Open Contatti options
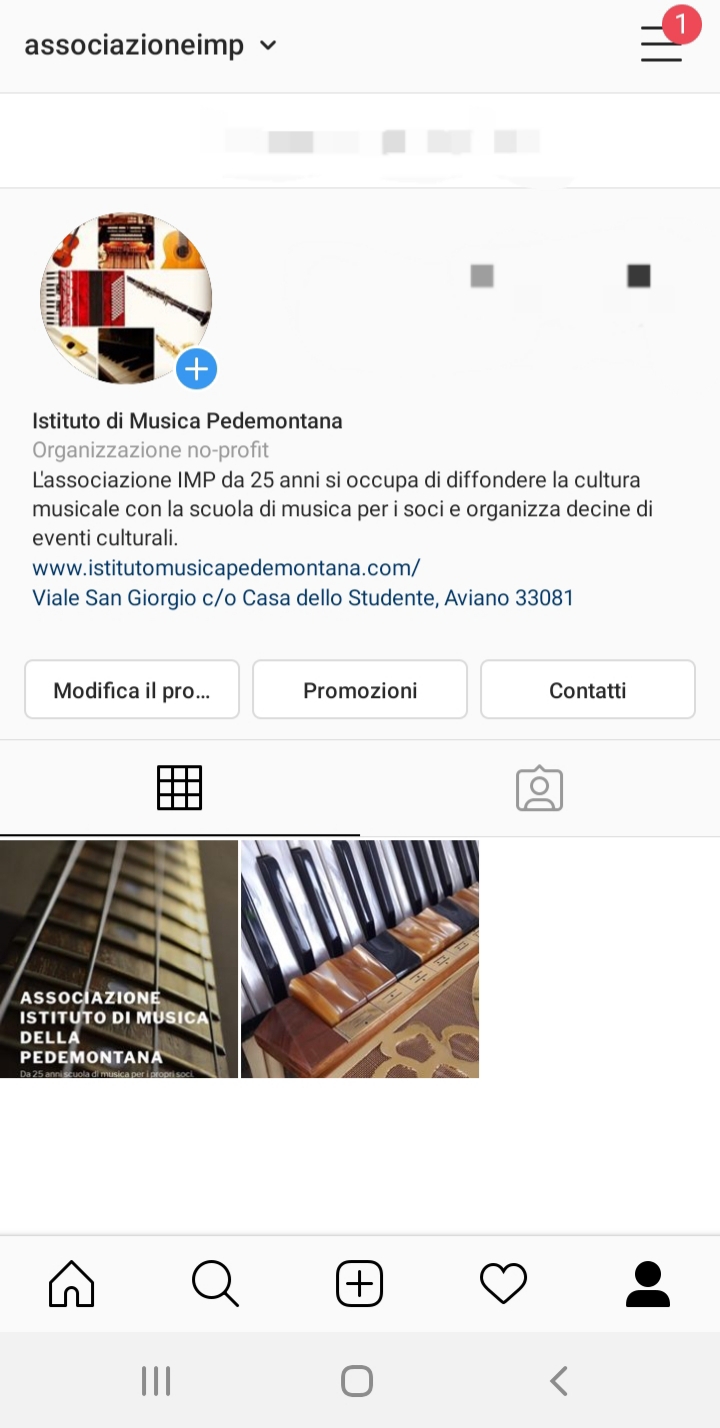720x1428 pixels. (588, 690)
